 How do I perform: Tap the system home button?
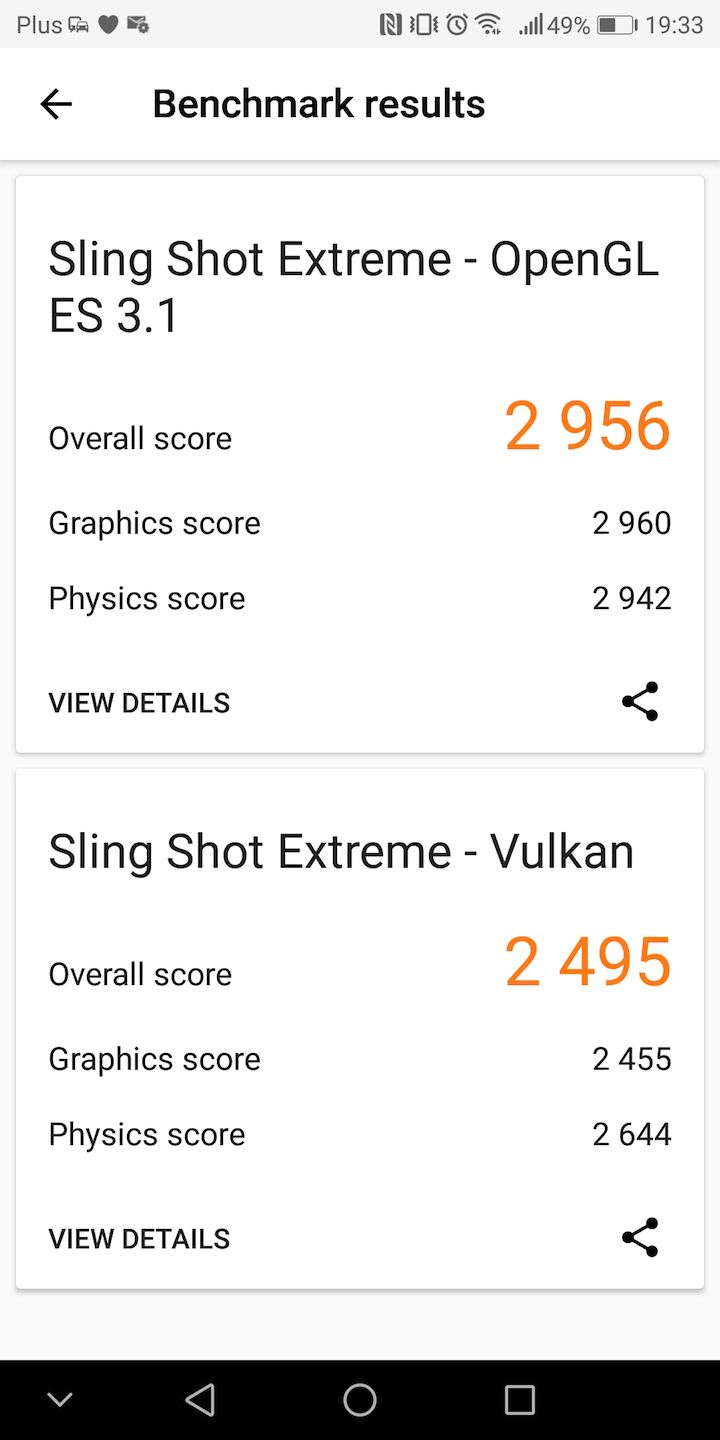coord(360,1400)
